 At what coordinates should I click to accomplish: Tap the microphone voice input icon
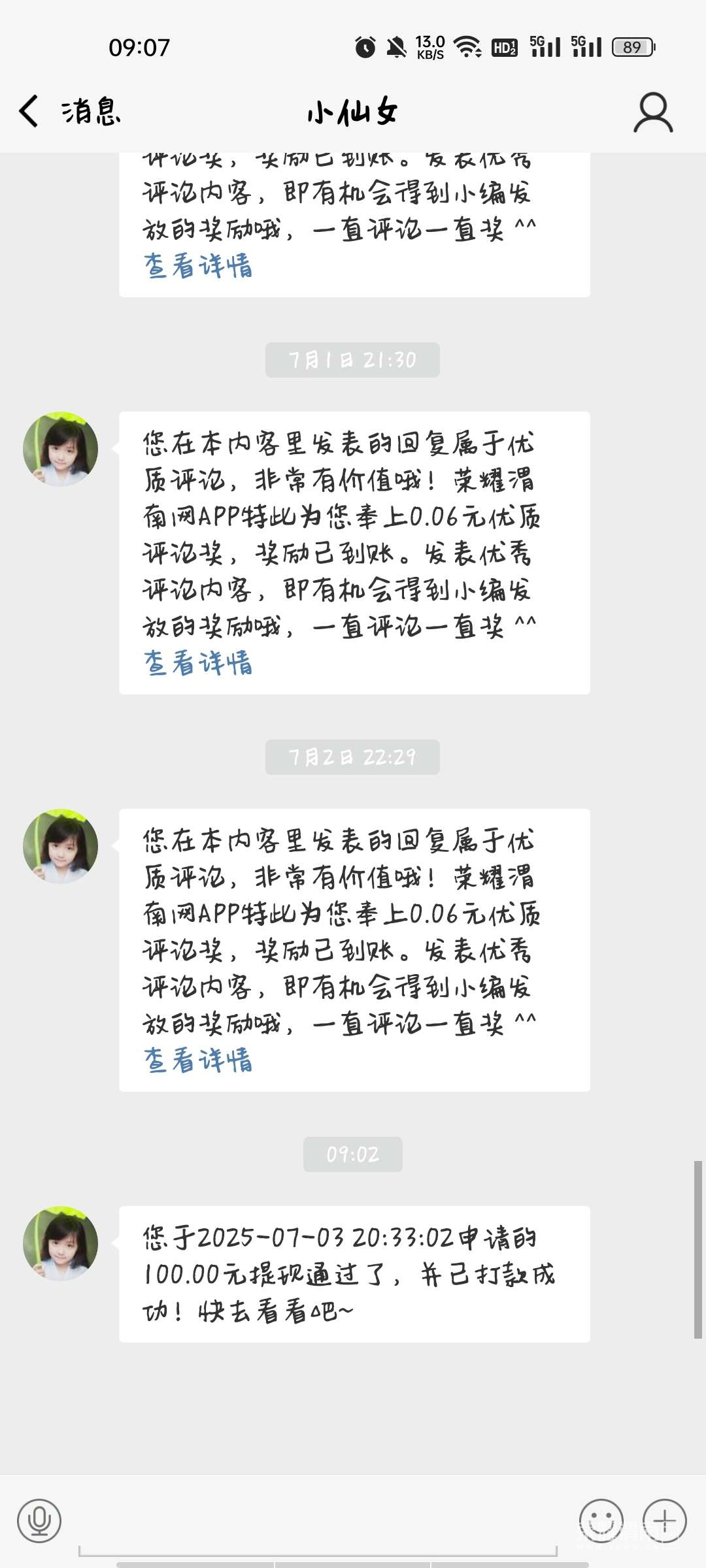pos(39,1521)
